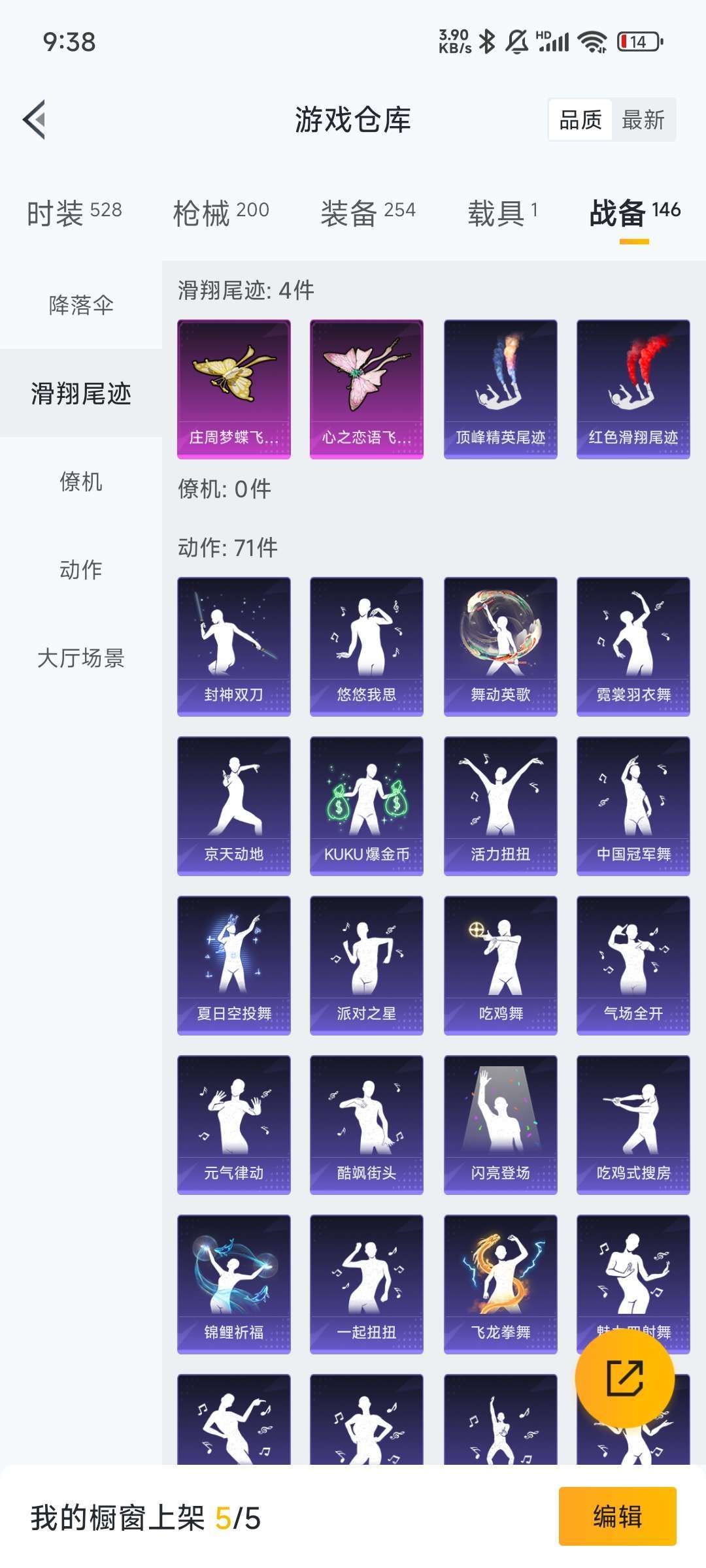
Task: Open the 载具 tab
Action: [x=502, y=212]
